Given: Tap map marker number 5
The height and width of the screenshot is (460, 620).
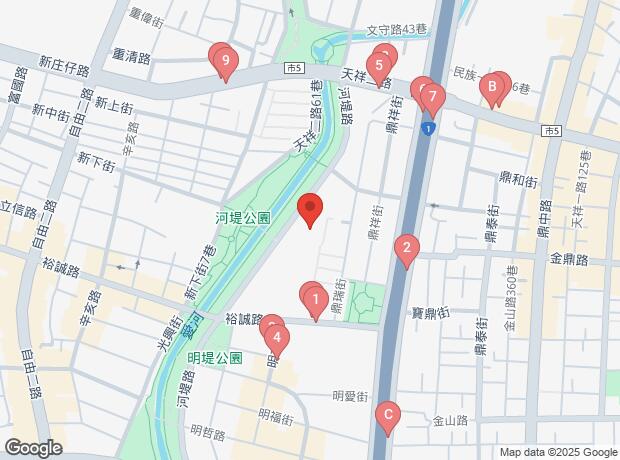Looking at the screenshot, I should [377, 68].
